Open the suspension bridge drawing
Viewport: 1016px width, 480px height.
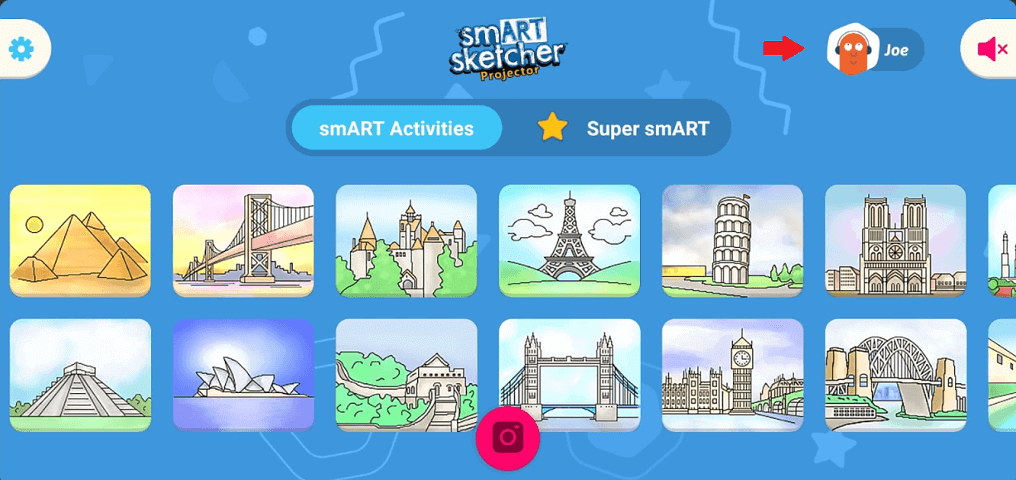point(243,240)
